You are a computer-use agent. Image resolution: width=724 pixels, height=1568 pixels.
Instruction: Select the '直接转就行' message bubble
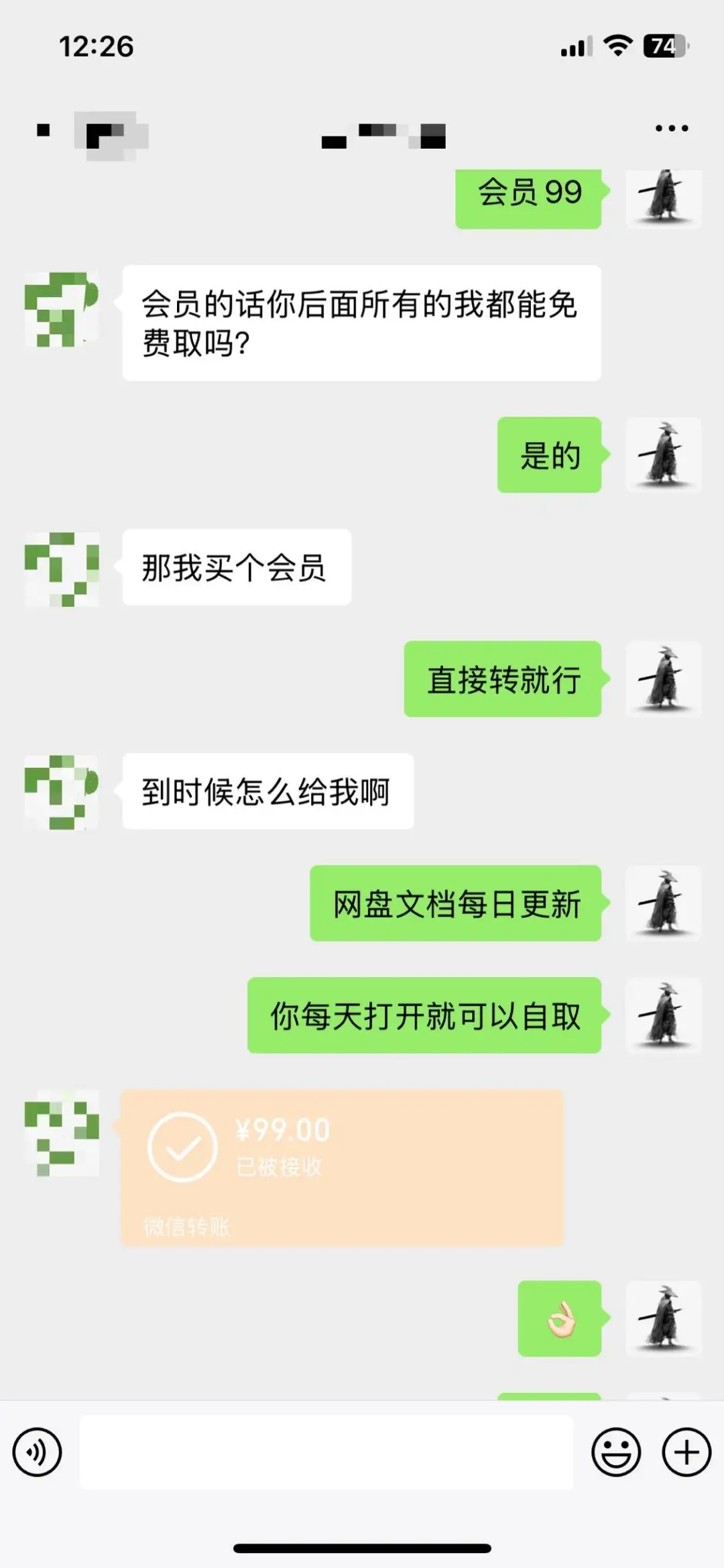point(503,680)
